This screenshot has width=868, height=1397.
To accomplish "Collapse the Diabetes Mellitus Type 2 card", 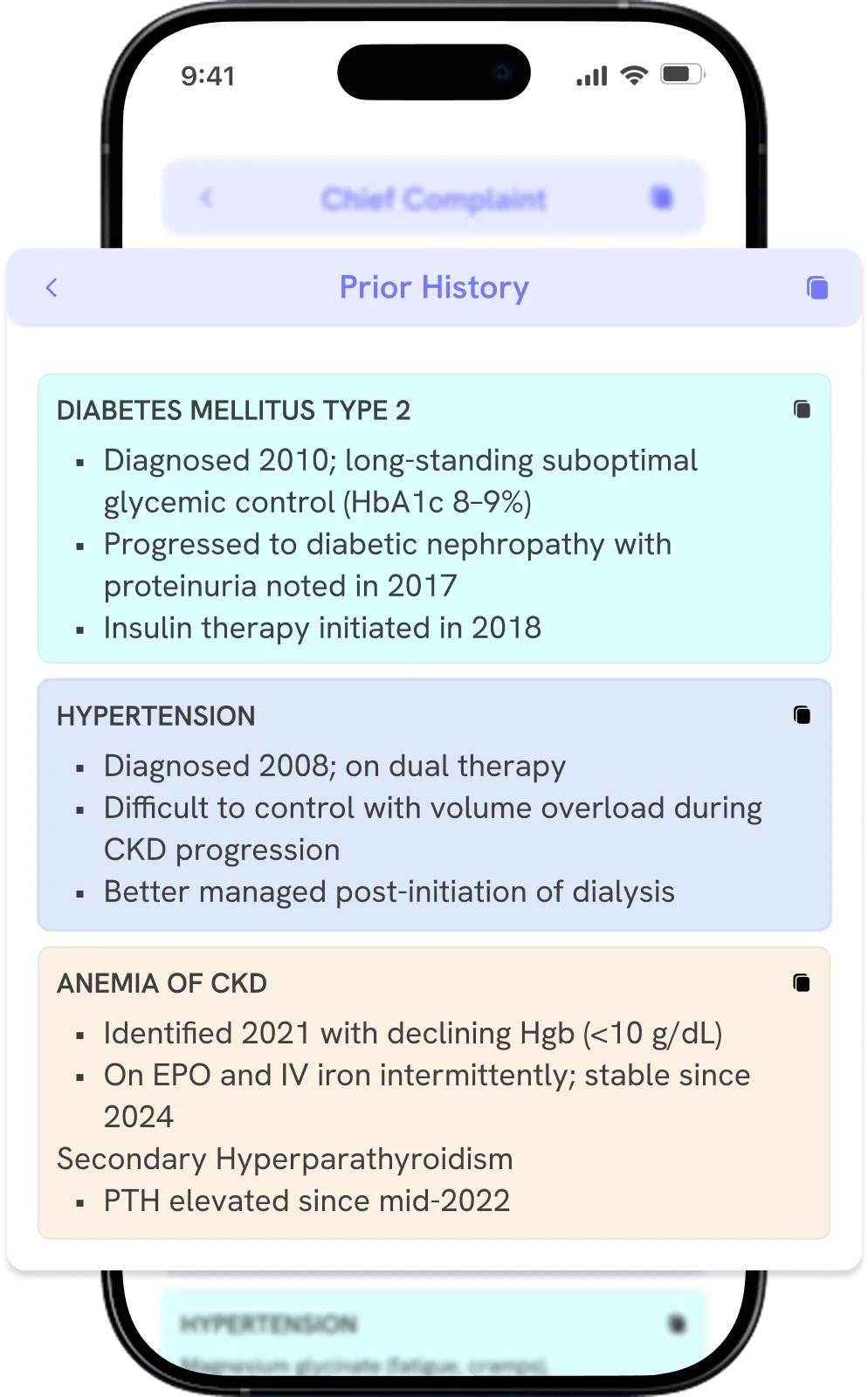I will 235,410.
